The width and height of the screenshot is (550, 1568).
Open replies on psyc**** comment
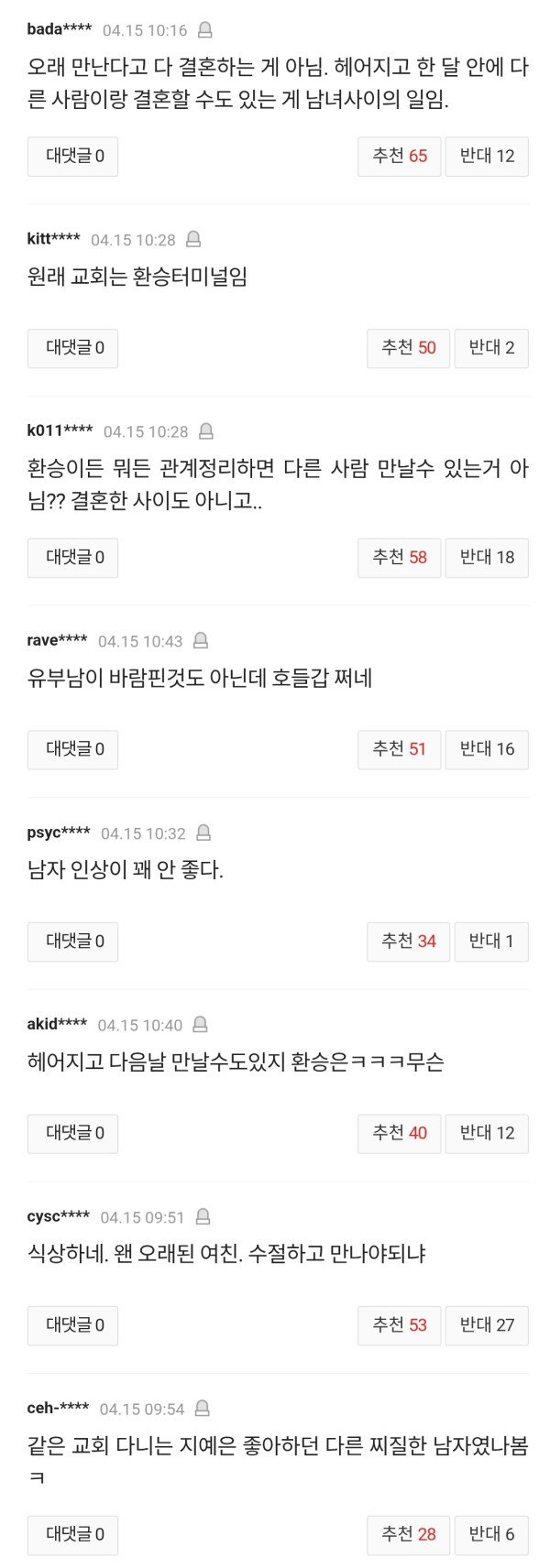[x=72, y=942]
